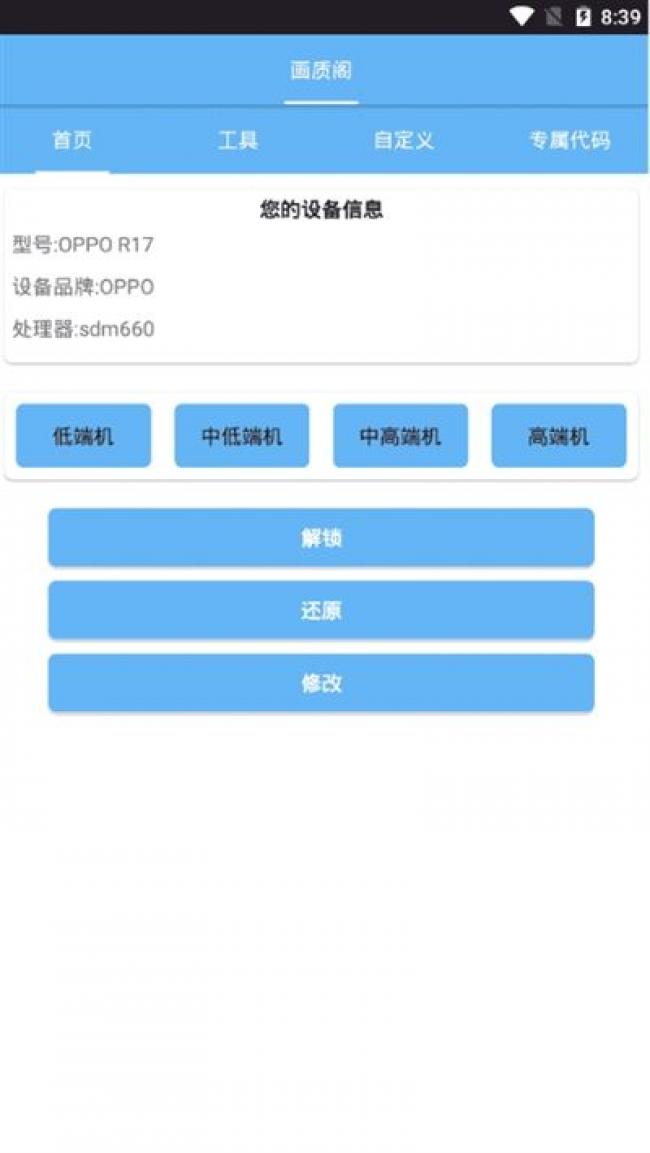
Task: Switch to the 专属代码 tab
Action: (x=569, y=140)
